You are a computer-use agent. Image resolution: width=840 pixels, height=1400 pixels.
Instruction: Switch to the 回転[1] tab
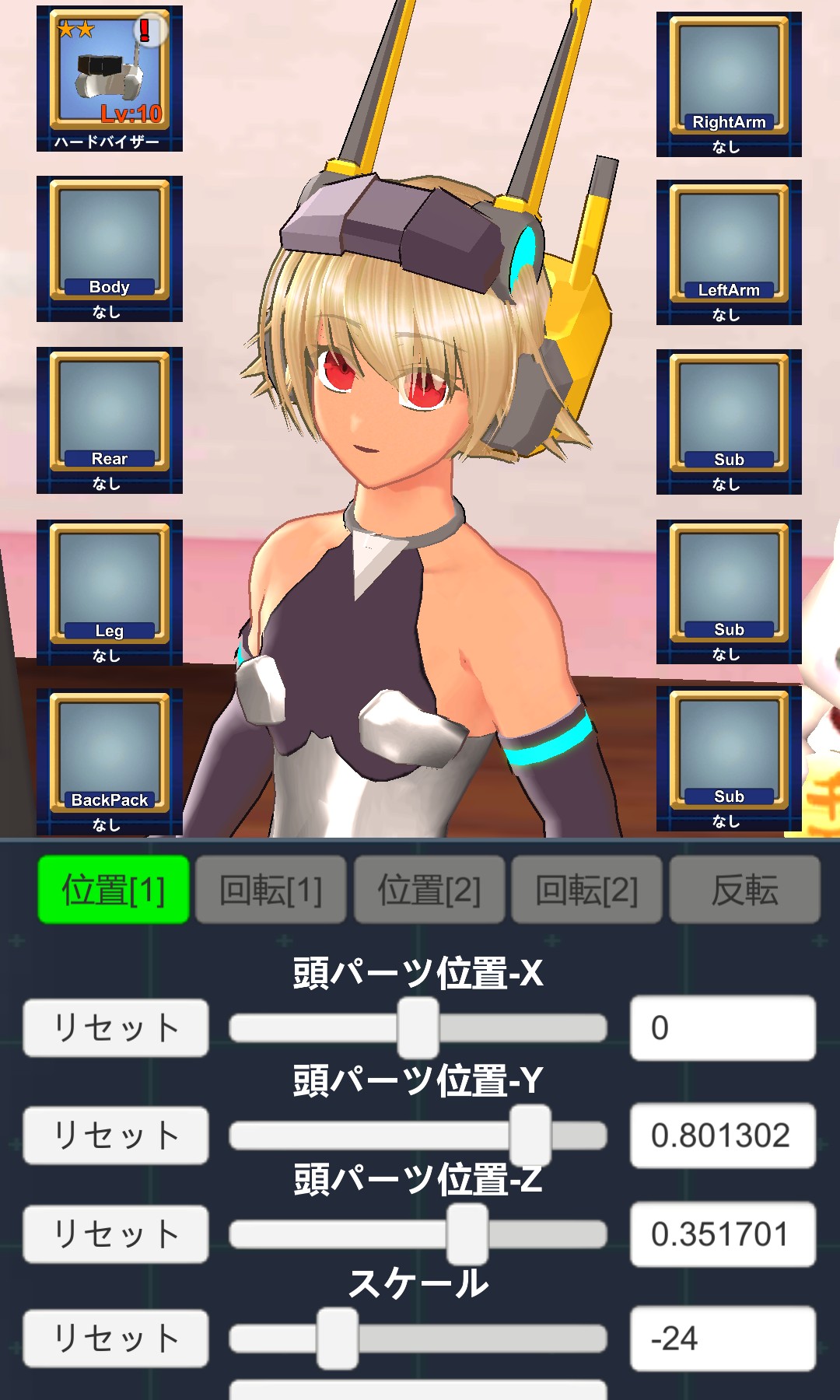(271, 890)
